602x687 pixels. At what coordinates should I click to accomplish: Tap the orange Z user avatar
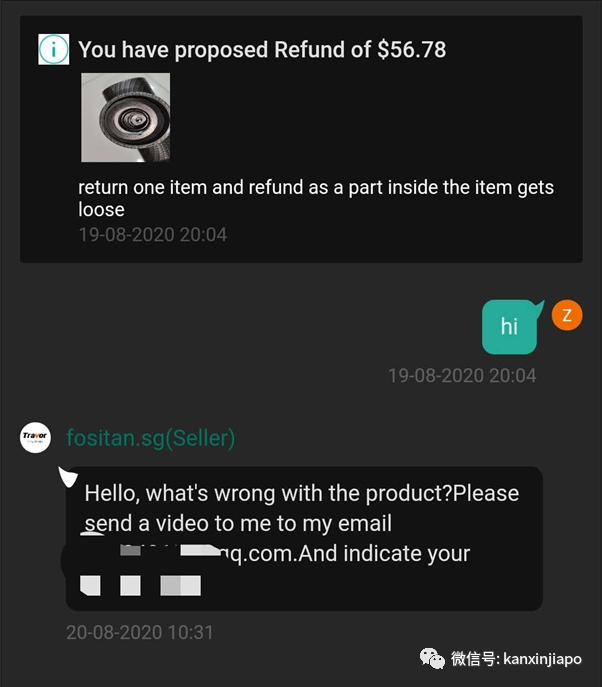[x=566, y=315]
